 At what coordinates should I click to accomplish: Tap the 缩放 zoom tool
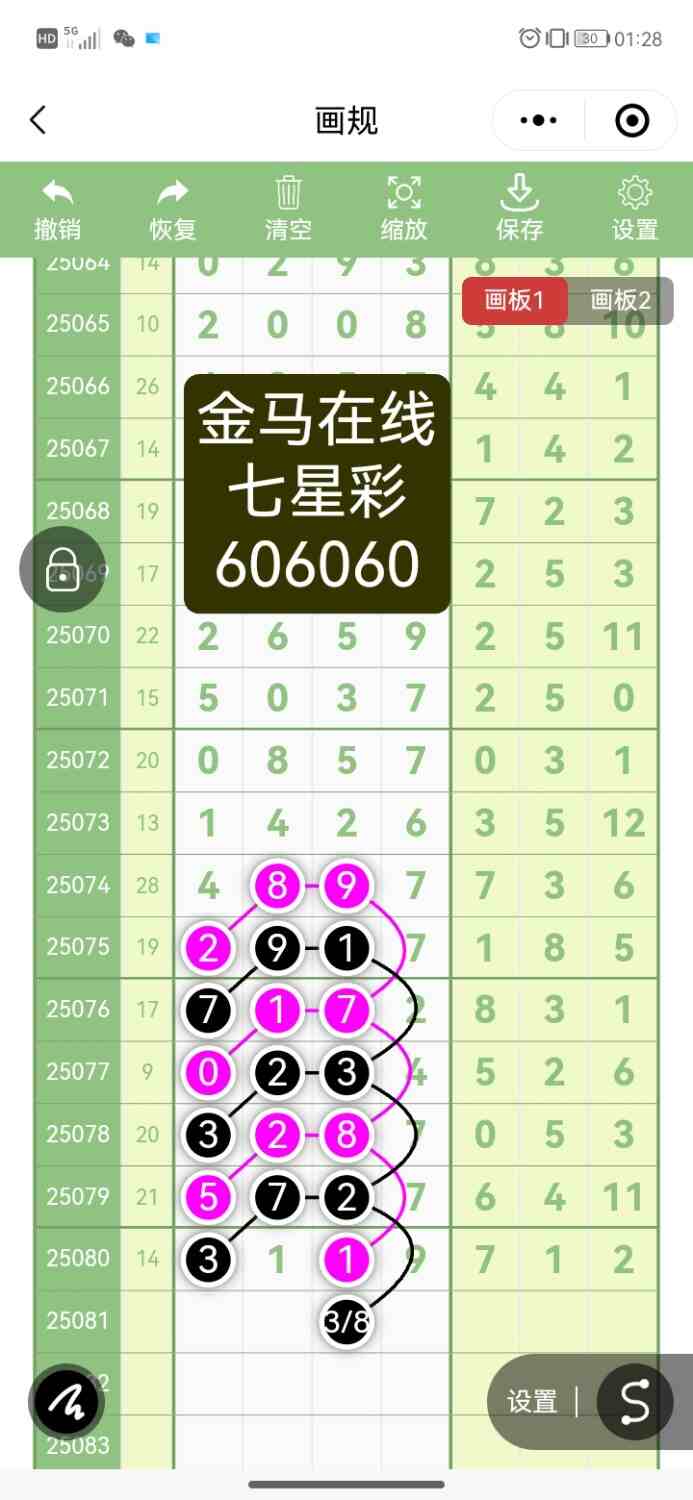point(404,208)
